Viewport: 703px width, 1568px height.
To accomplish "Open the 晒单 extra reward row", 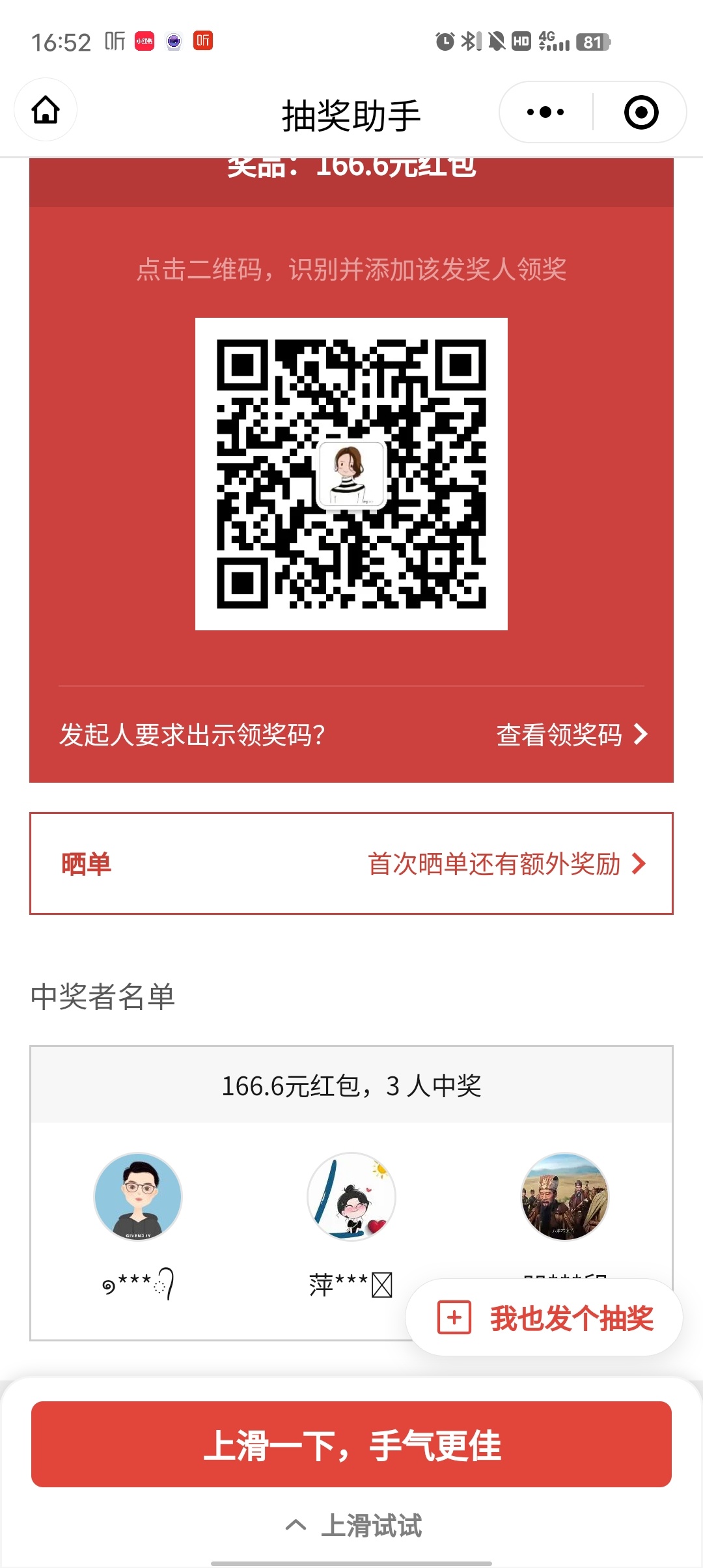I will point(351,863).
